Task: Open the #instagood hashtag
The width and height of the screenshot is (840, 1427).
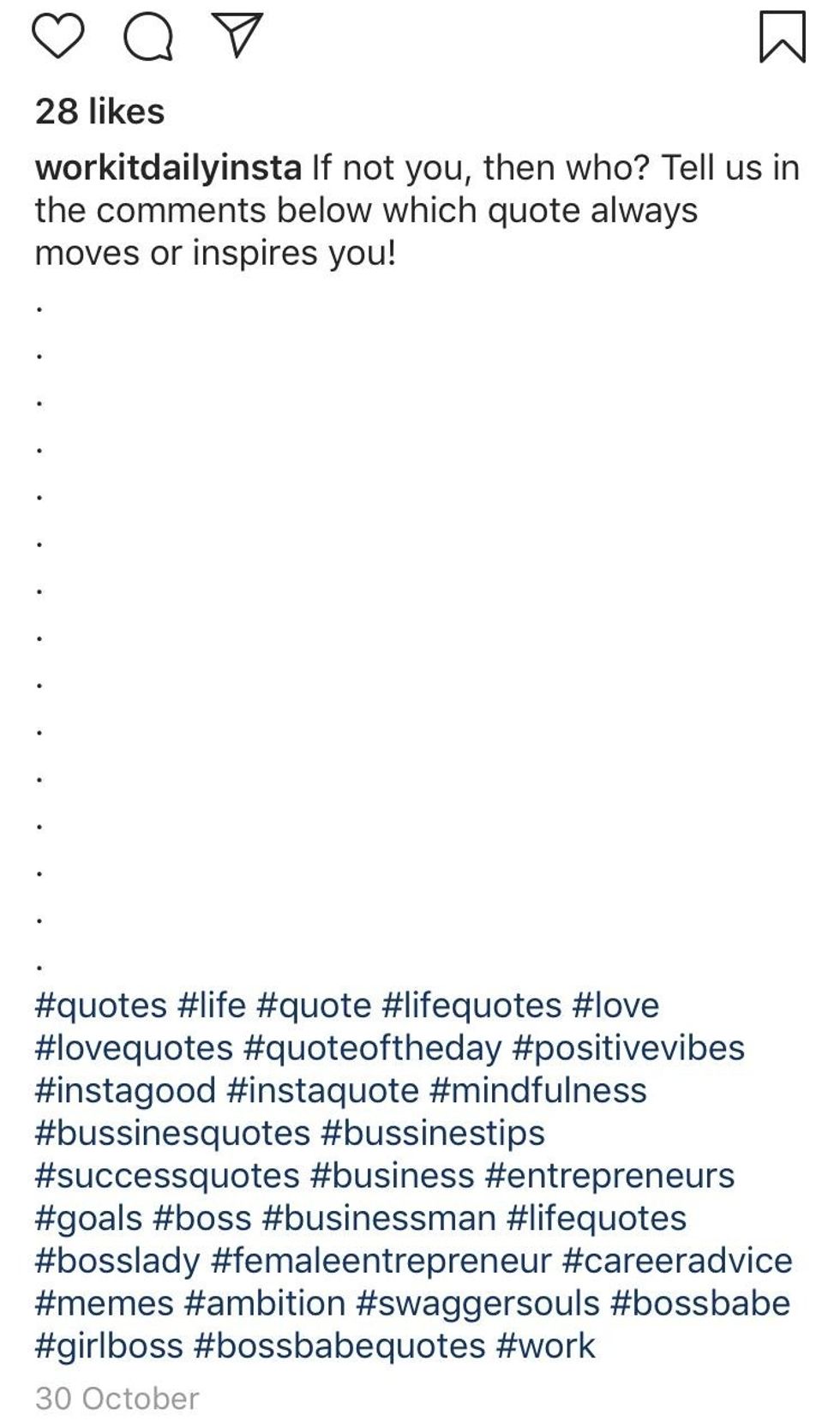Action: tap(125, 1090)
